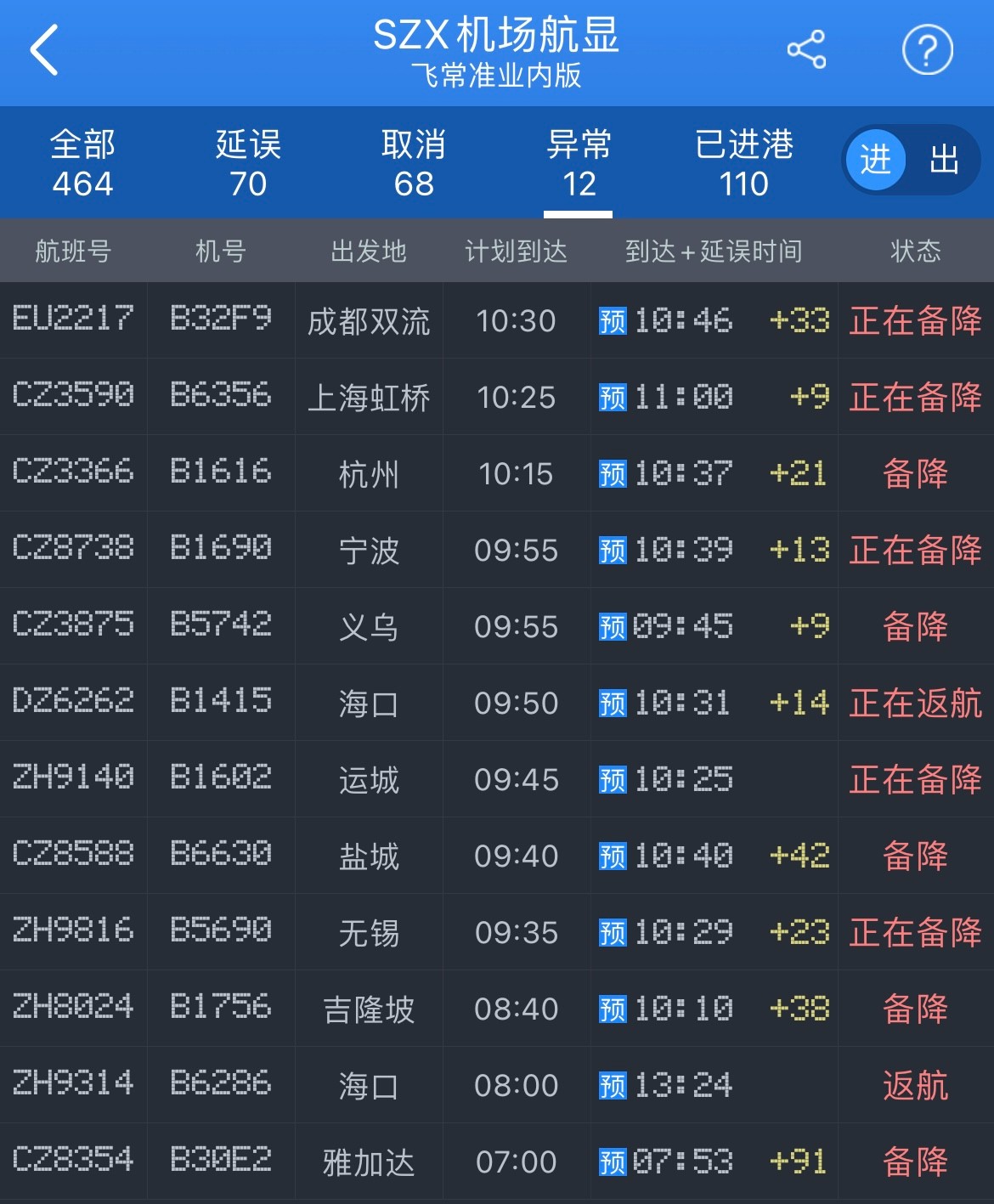The image size is (994, 1204).
Task: Go back using the top-left arrow
Action: [44, 50]
